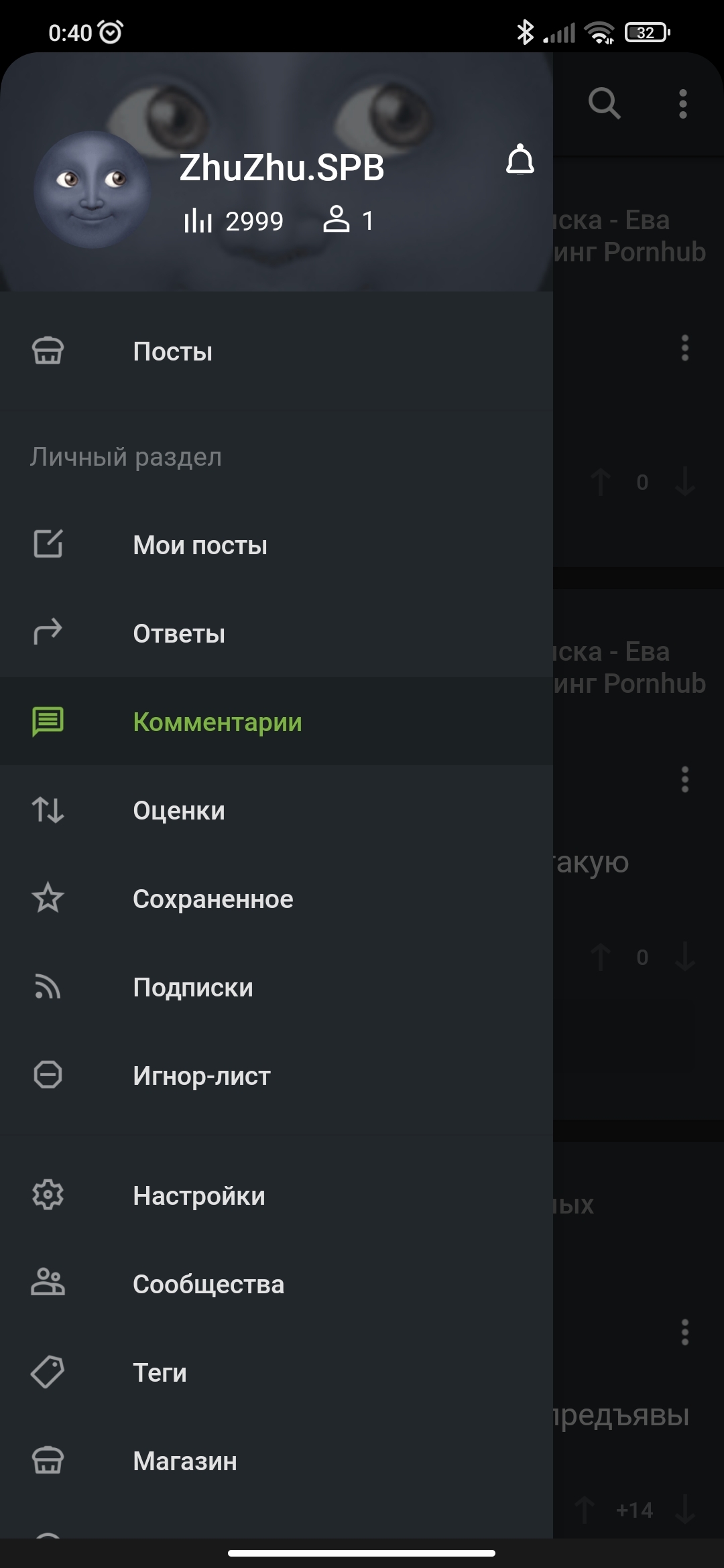Open the Ответы section
The height and width of the screenshot is (1568, 724).
point(276,633)
